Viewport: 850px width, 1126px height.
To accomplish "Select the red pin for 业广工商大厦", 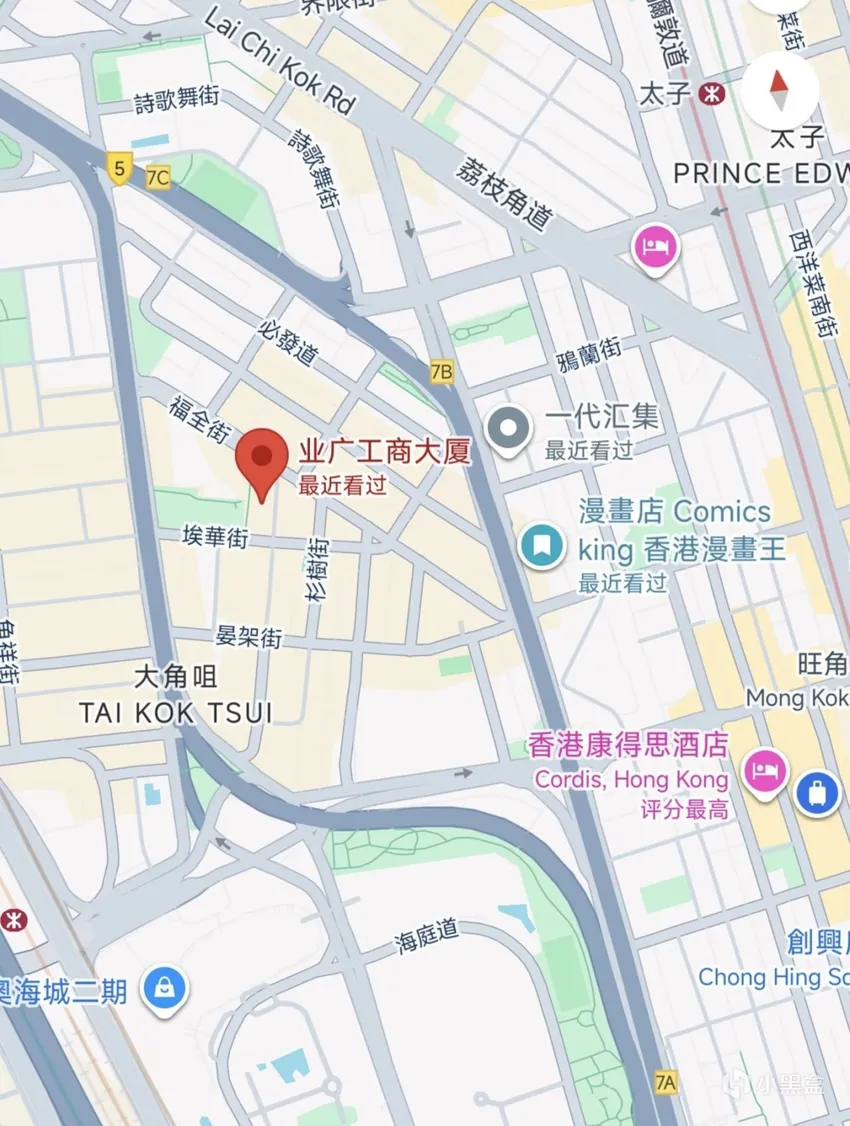I will pyautogui.click(x=262, y=460).
